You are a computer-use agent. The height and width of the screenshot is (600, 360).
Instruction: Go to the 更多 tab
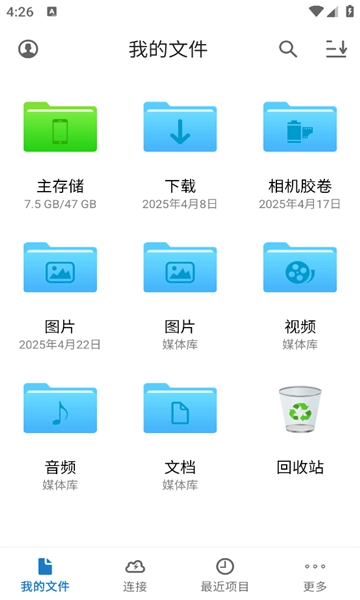(315, 575)
